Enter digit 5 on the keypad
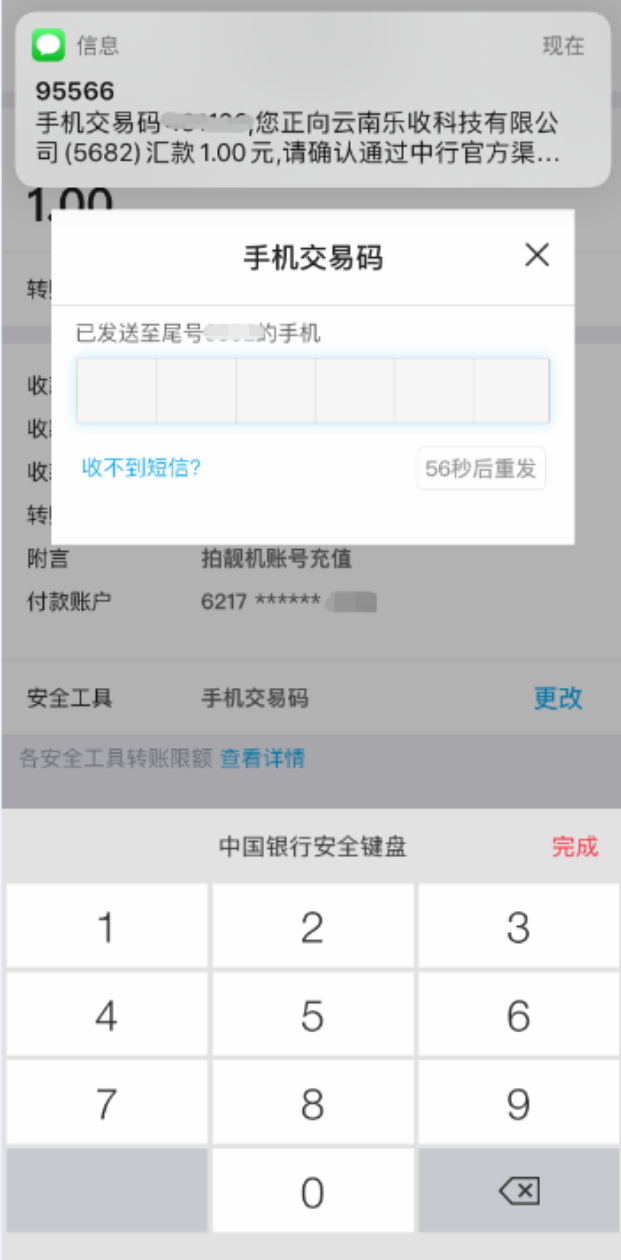Screen dimensions: 621x1260 [312, 1016]
